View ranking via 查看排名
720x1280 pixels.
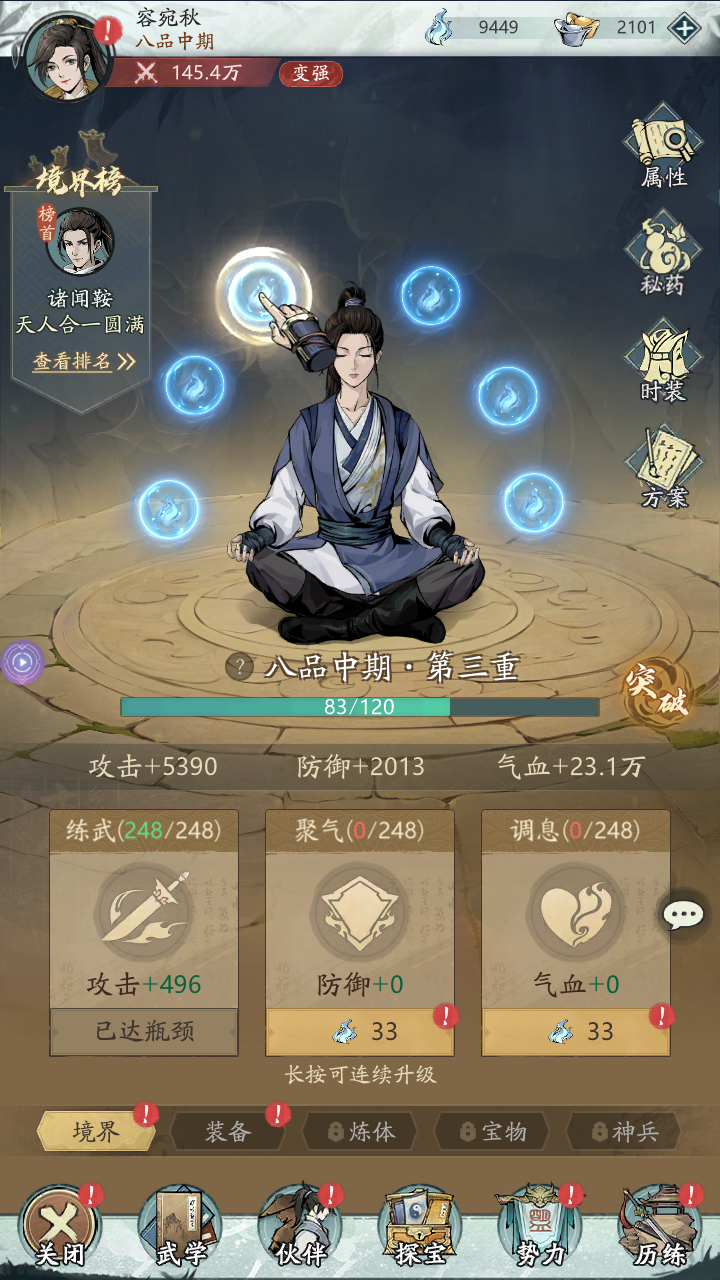84,362
